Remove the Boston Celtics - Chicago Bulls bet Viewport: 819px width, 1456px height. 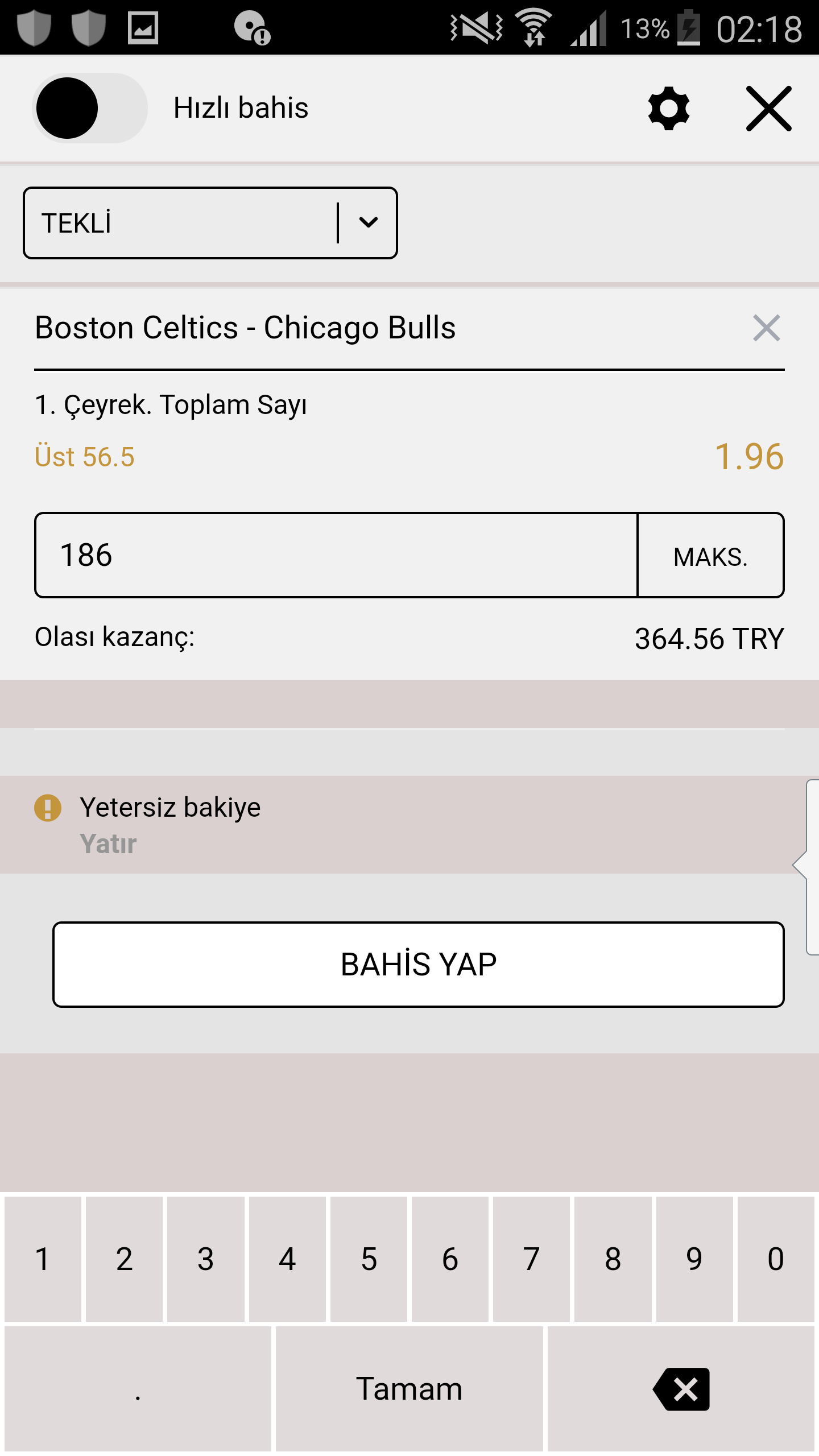click(766, 328)
